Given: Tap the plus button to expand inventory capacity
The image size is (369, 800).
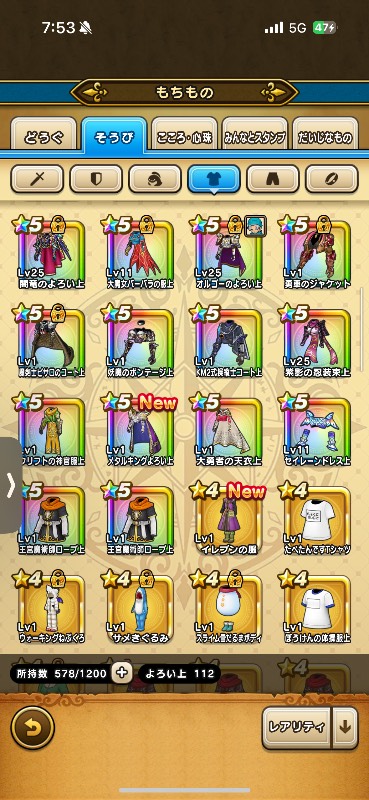Looking at the screenshot, I should point(121,673).
